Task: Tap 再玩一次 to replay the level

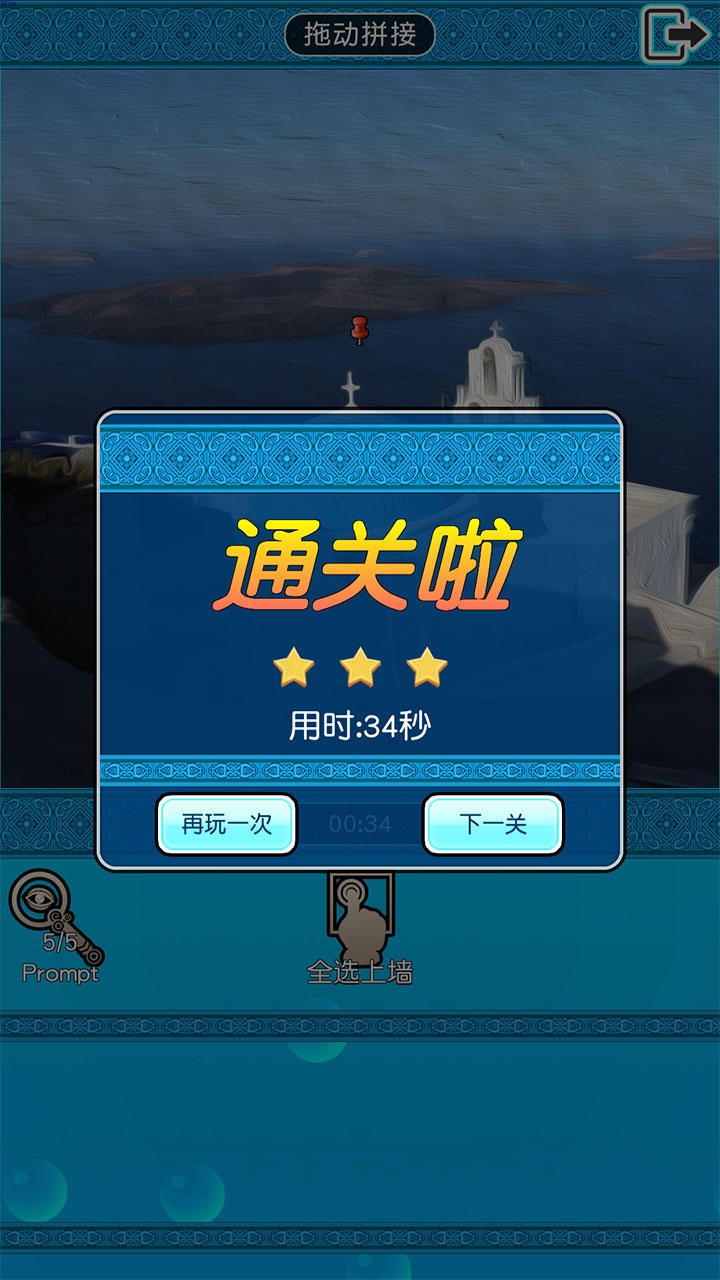Action: point(227,824)
